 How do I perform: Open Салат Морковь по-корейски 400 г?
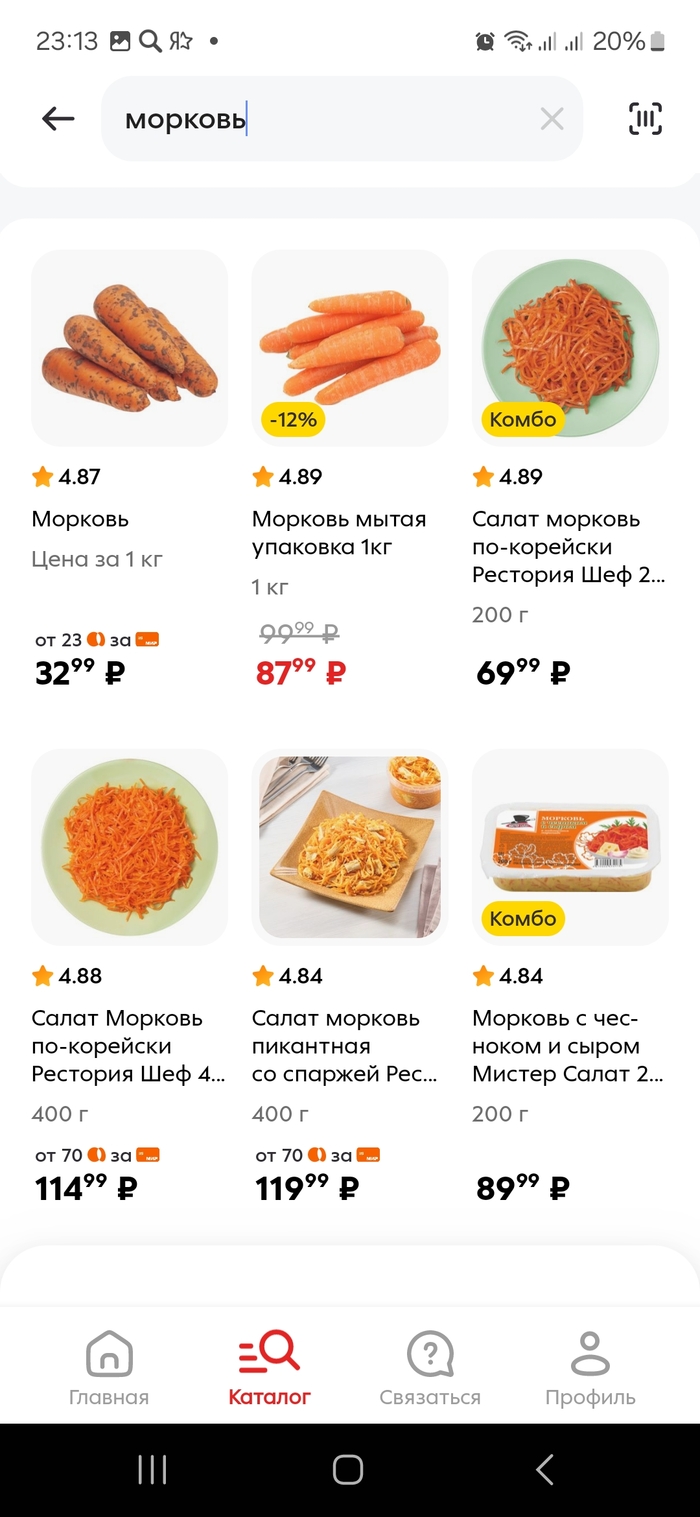tap(129, 848)
